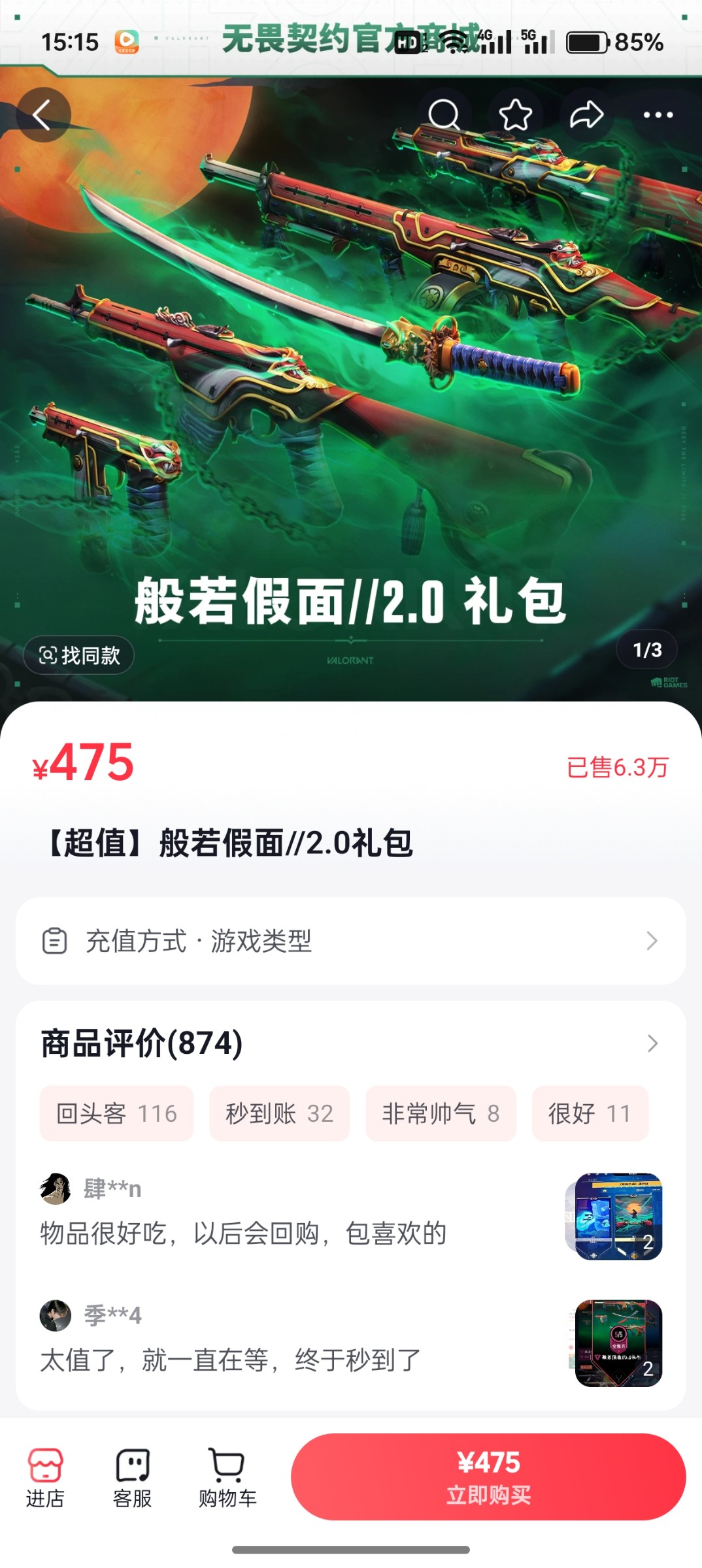Select the 很好 11 review tag
This screenshot has width=702, height=1568.
point(590,1113)
